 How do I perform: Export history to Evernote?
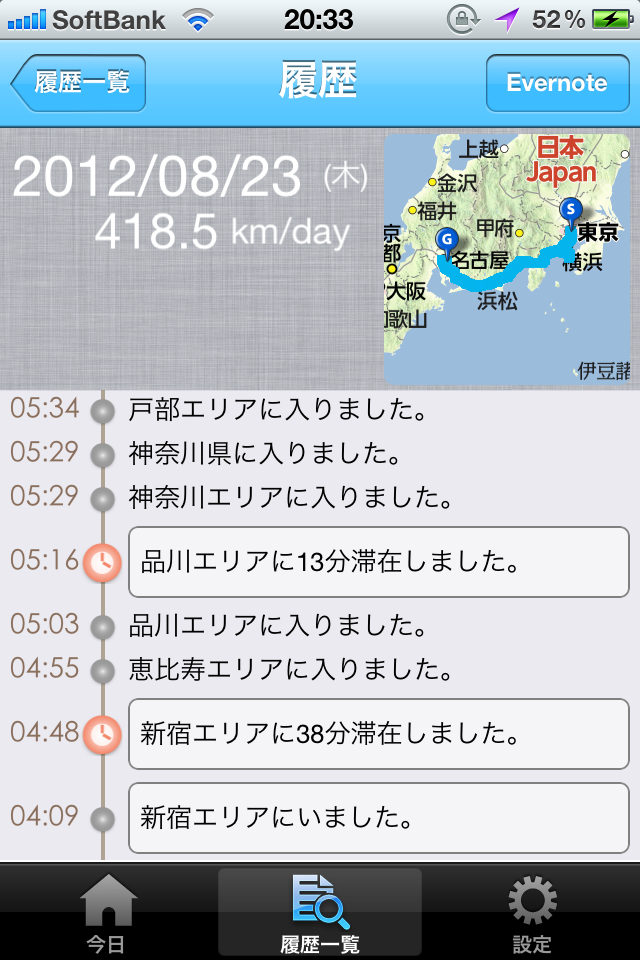tap(556, 83)
